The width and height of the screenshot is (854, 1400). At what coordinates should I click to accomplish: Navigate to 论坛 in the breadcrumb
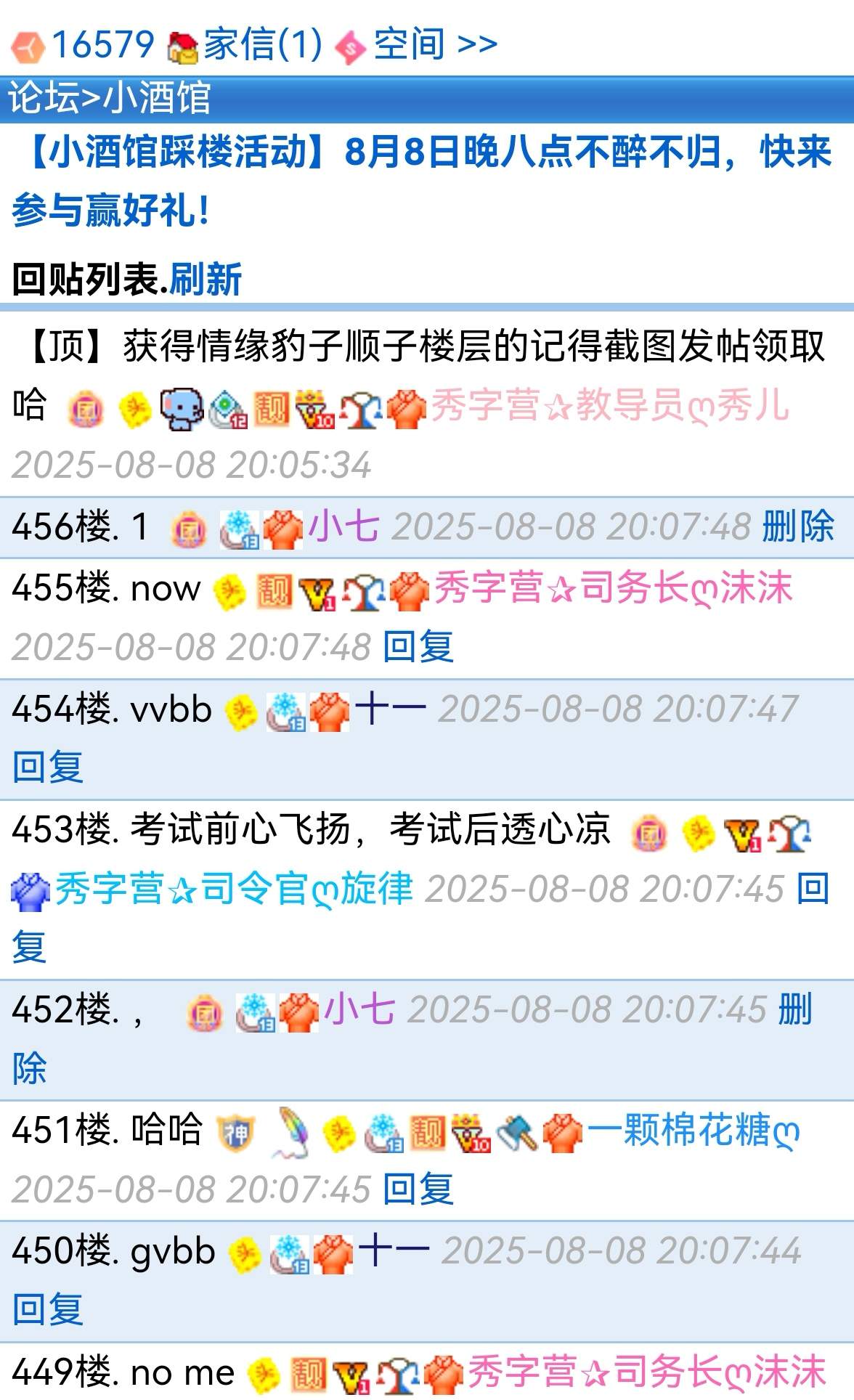pyautogui.click(x=43, y=97)
